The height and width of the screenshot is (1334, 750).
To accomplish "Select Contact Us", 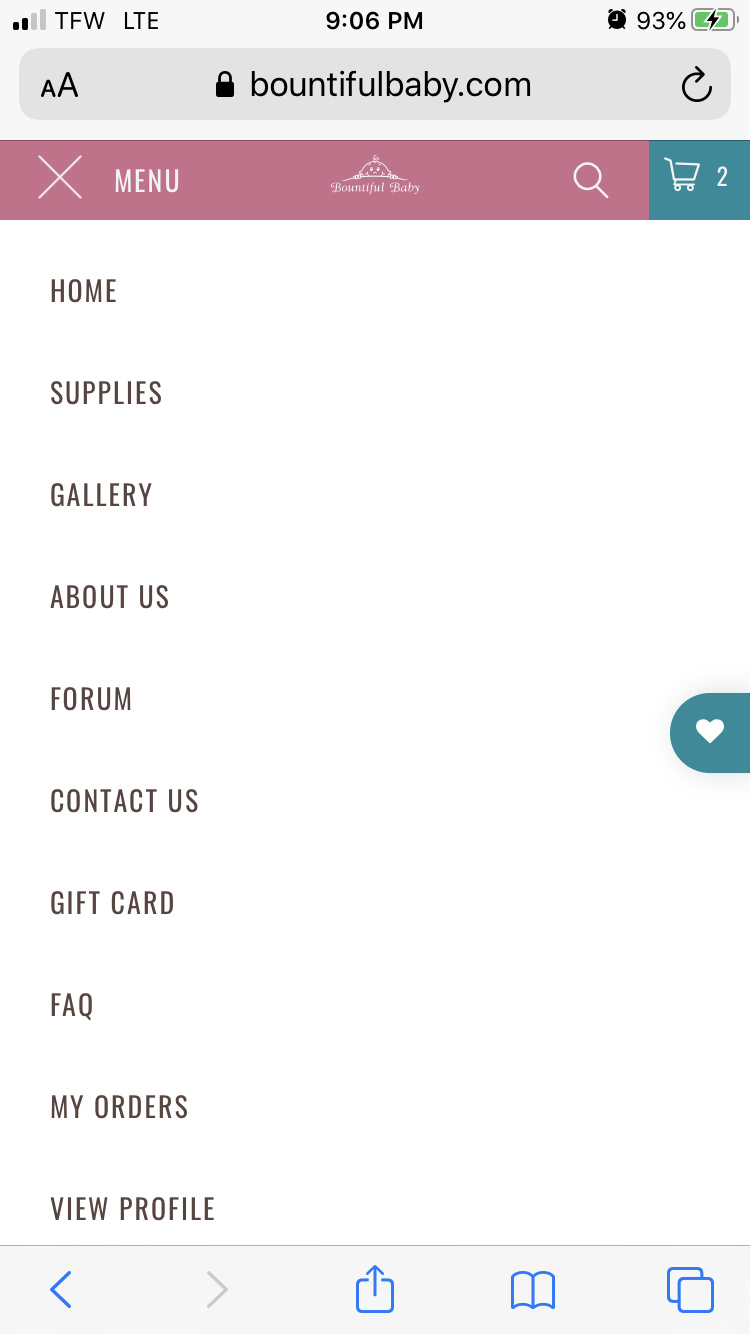I will [125, 801].
